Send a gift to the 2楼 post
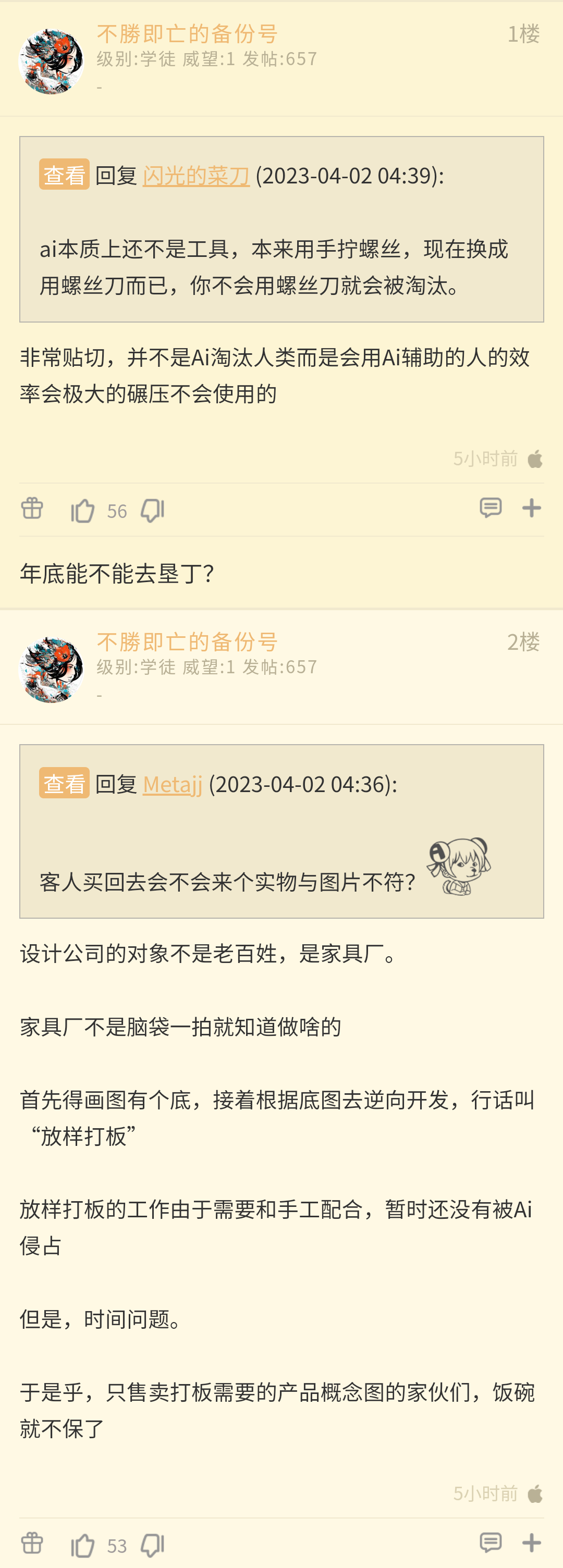This screenshot has width=563, height=1568. (32, 1543)
